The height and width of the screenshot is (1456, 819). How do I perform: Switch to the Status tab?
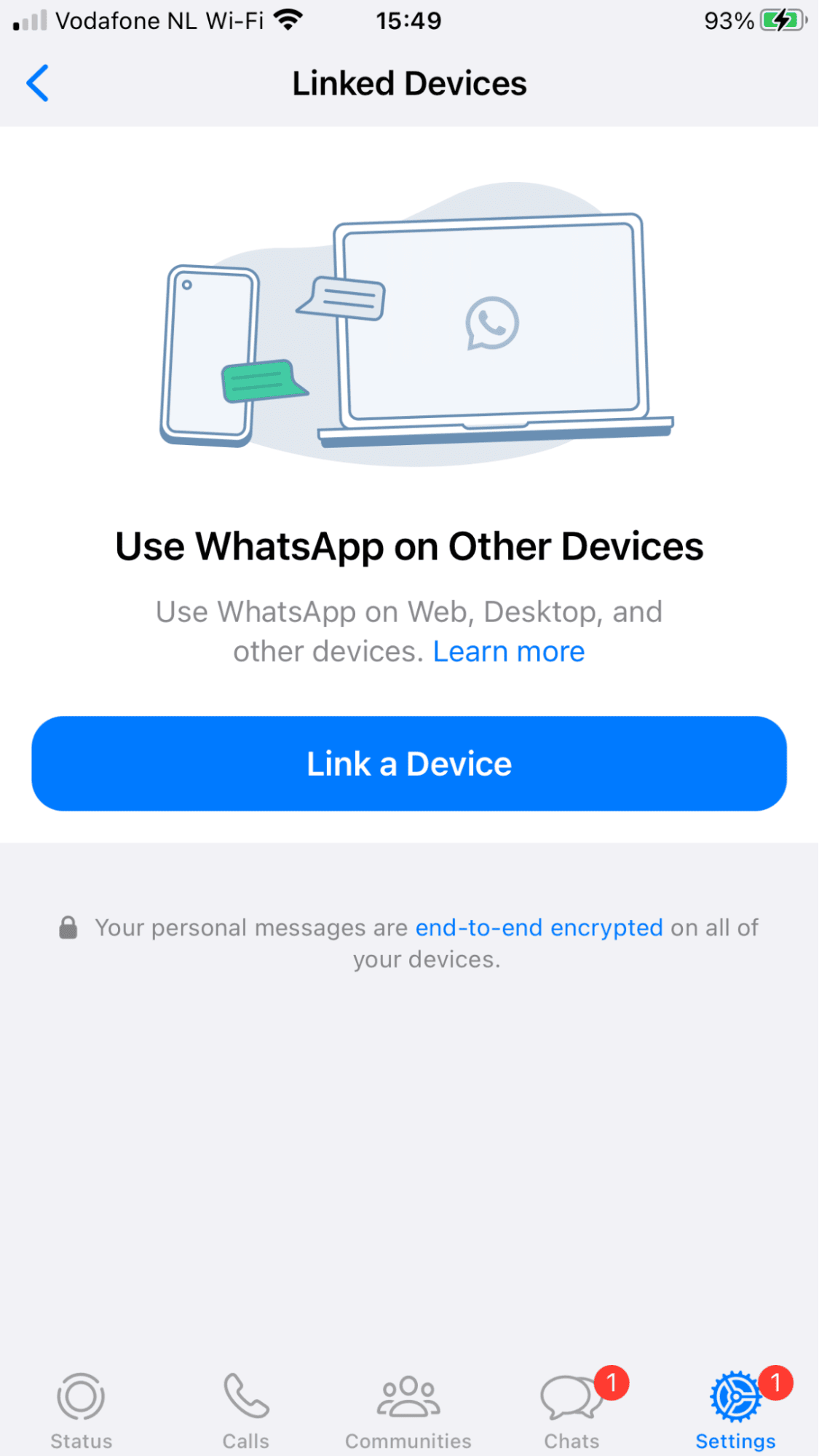81,1411
